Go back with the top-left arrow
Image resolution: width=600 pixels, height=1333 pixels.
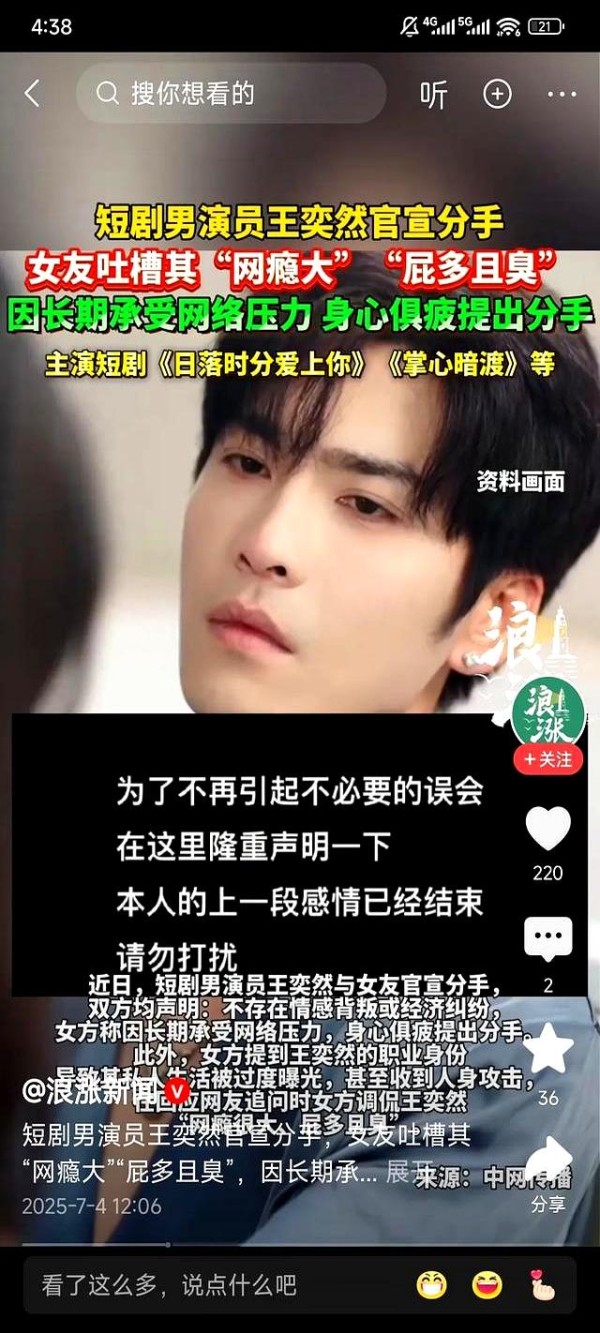point(32,94)
